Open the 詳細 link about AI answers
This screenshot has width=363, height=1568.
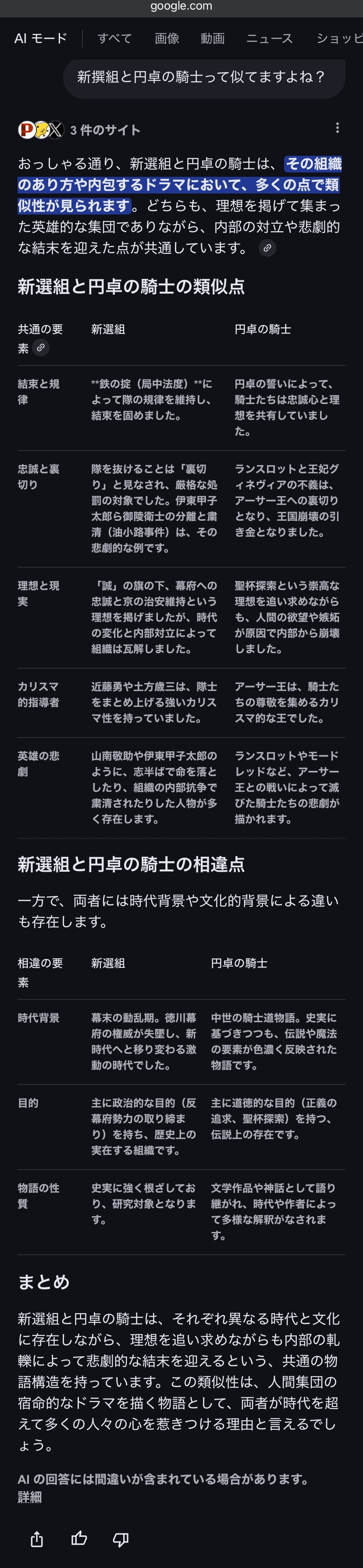29,1497
